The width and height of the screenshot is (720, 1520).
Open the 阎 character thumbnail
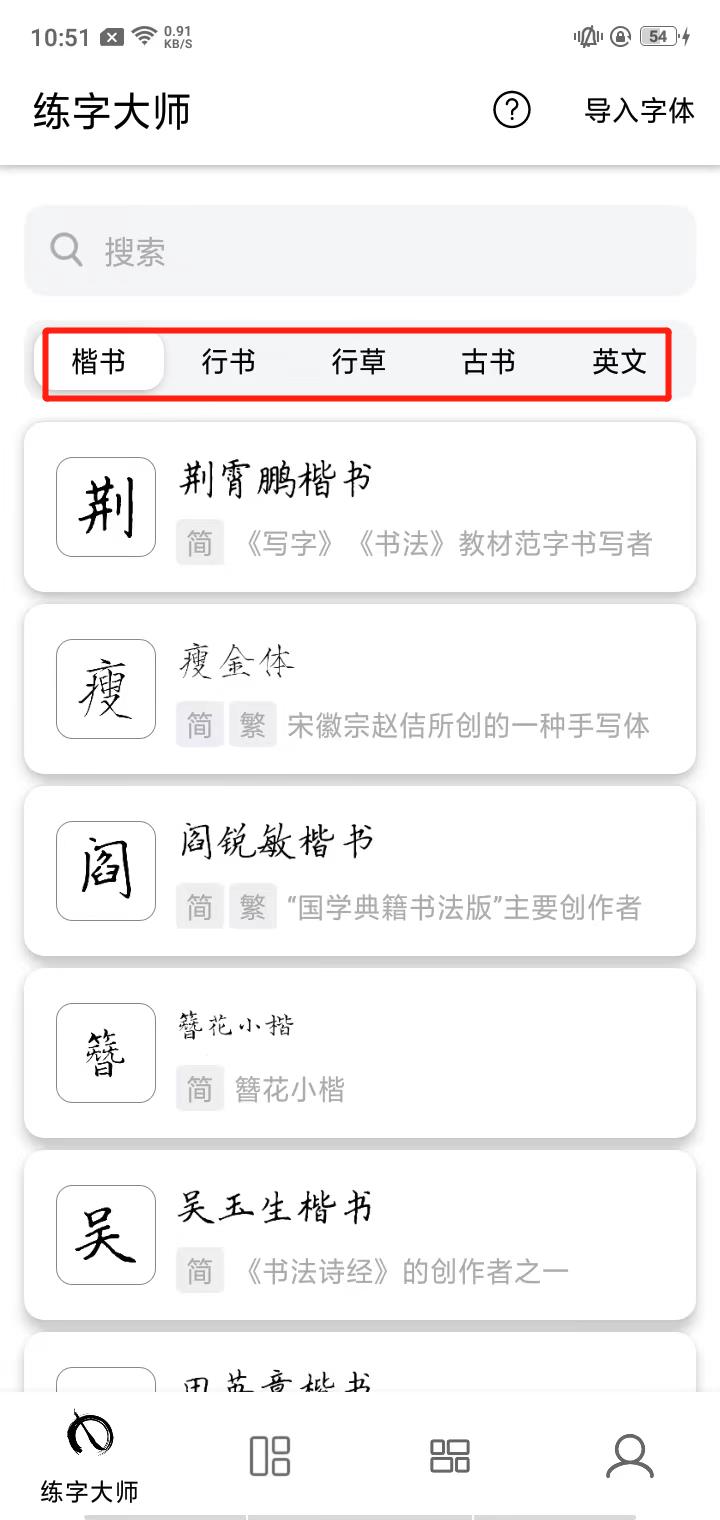click(105, 871)
